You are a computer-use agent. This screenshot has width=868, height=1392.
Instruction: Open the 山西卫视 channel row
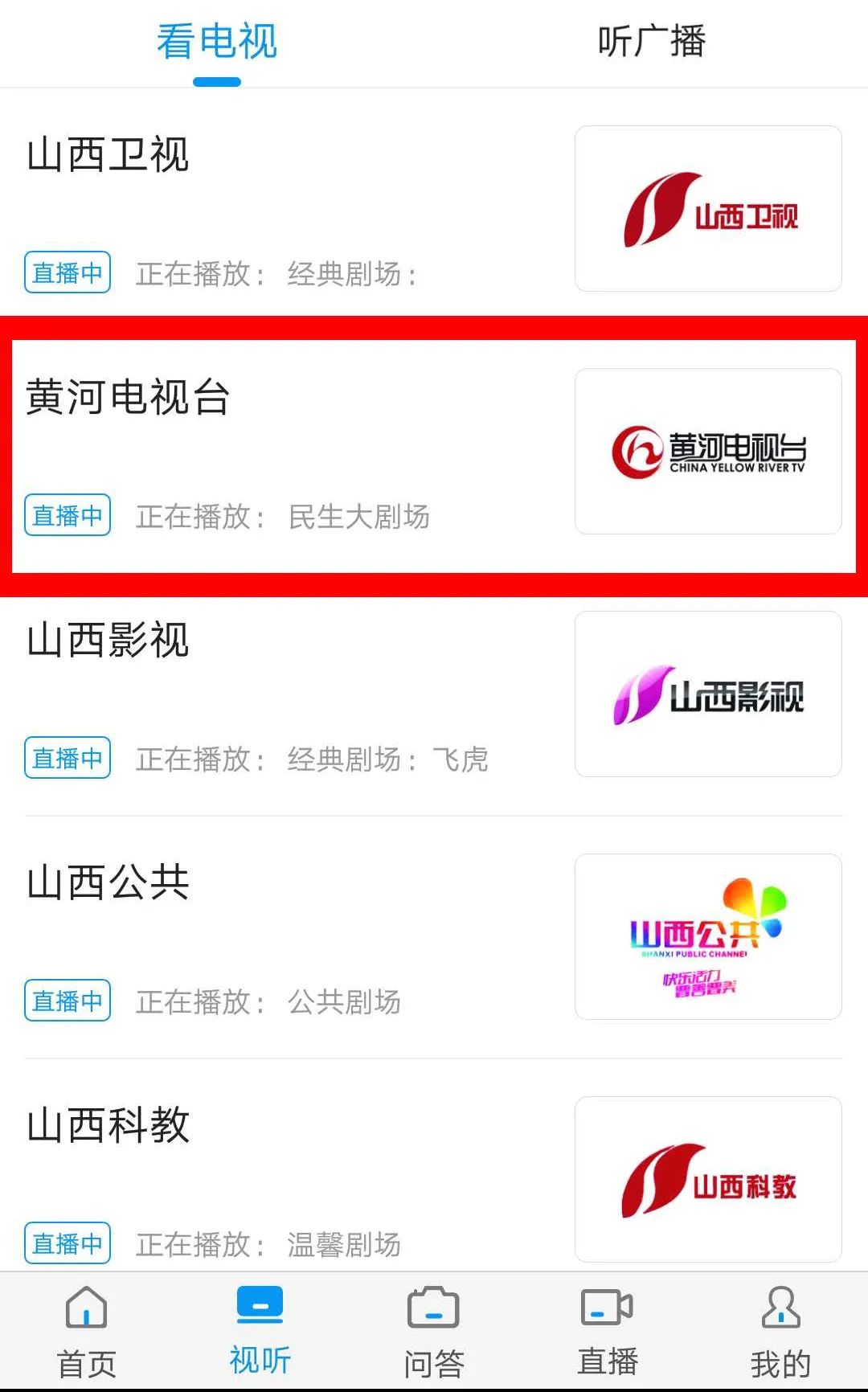(x=434, y=209)
